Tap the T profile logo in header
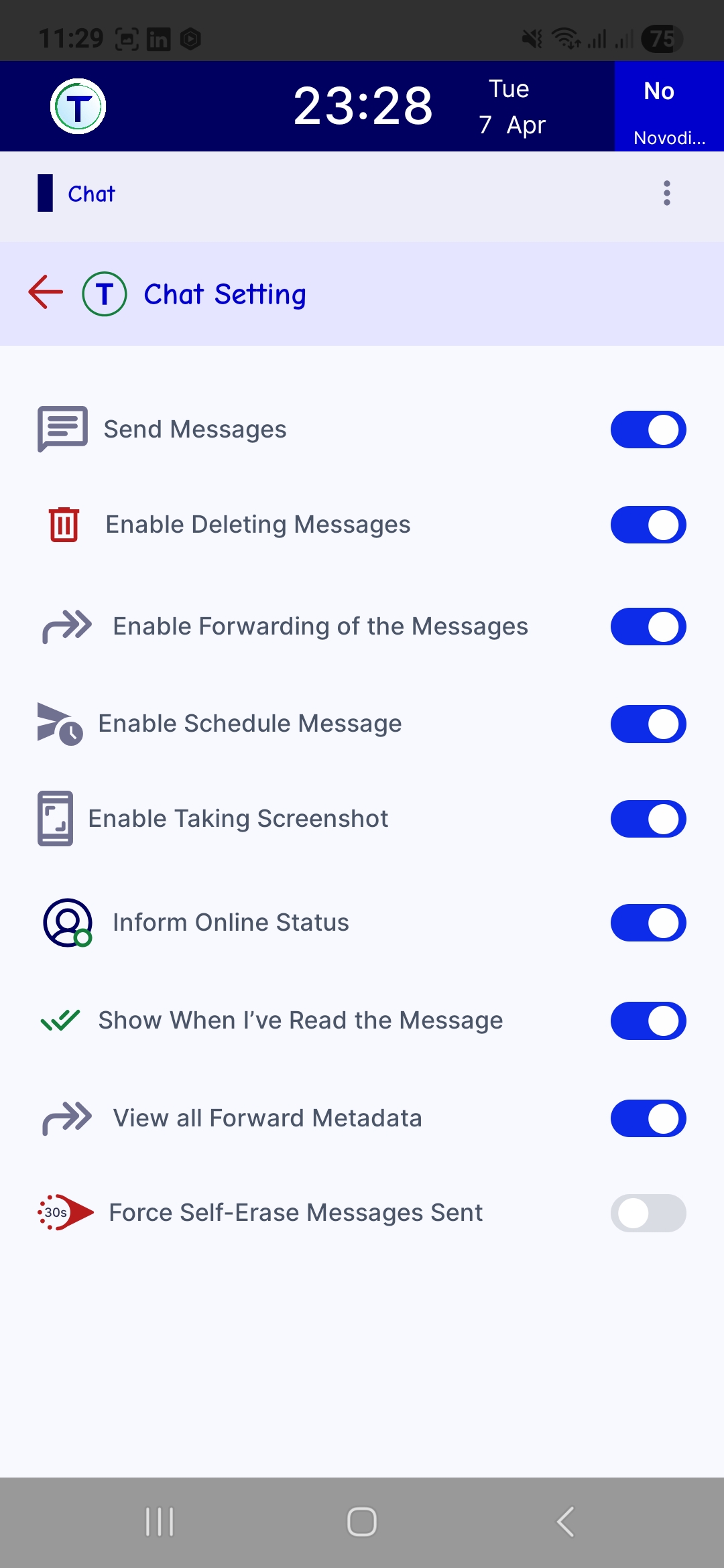This screenshot has width=724, height=1568. pyautogui.click(x=78, y=107)
